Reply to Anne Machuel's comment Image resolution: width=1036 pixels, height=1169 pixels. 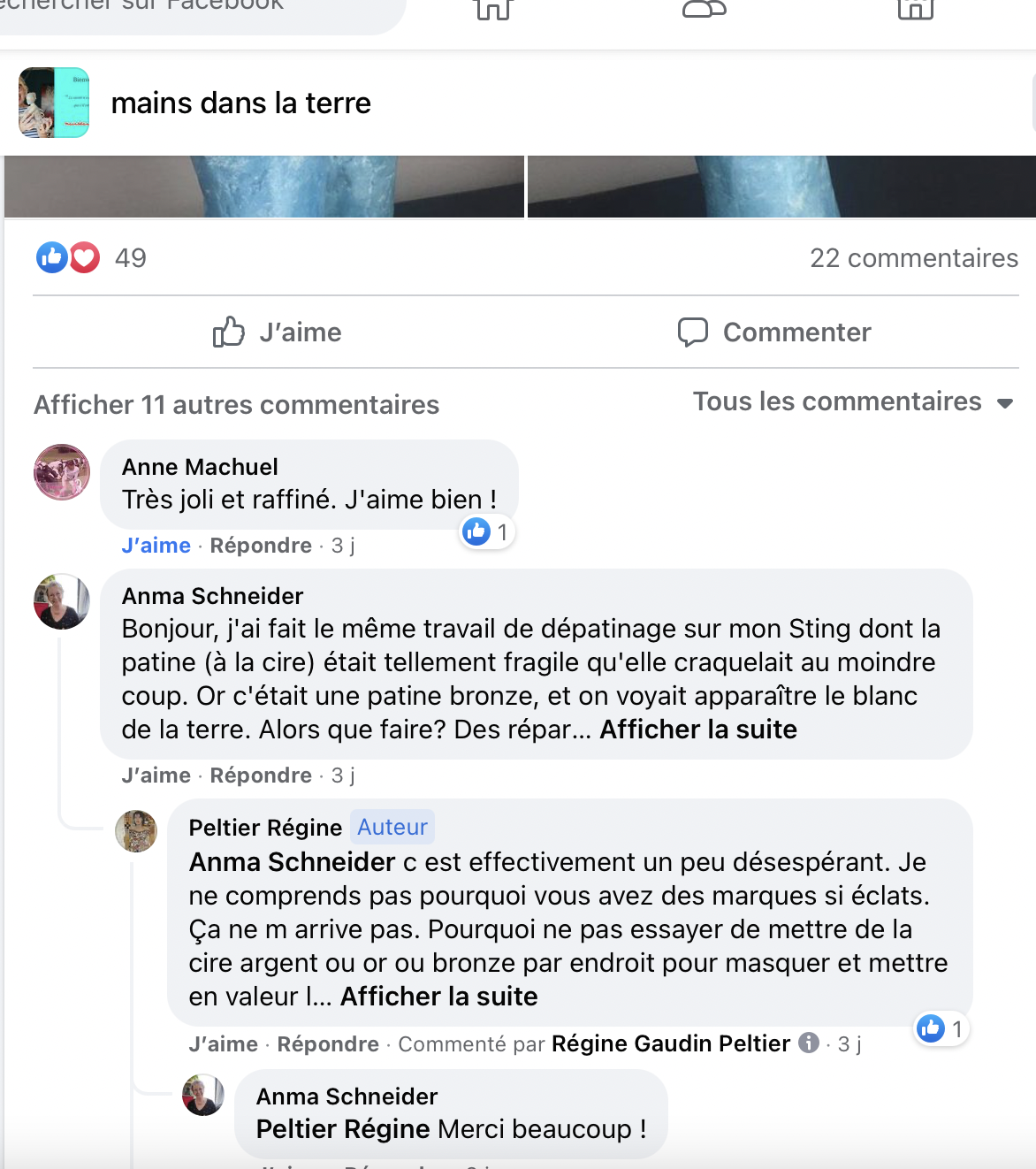tap(261, 546)
